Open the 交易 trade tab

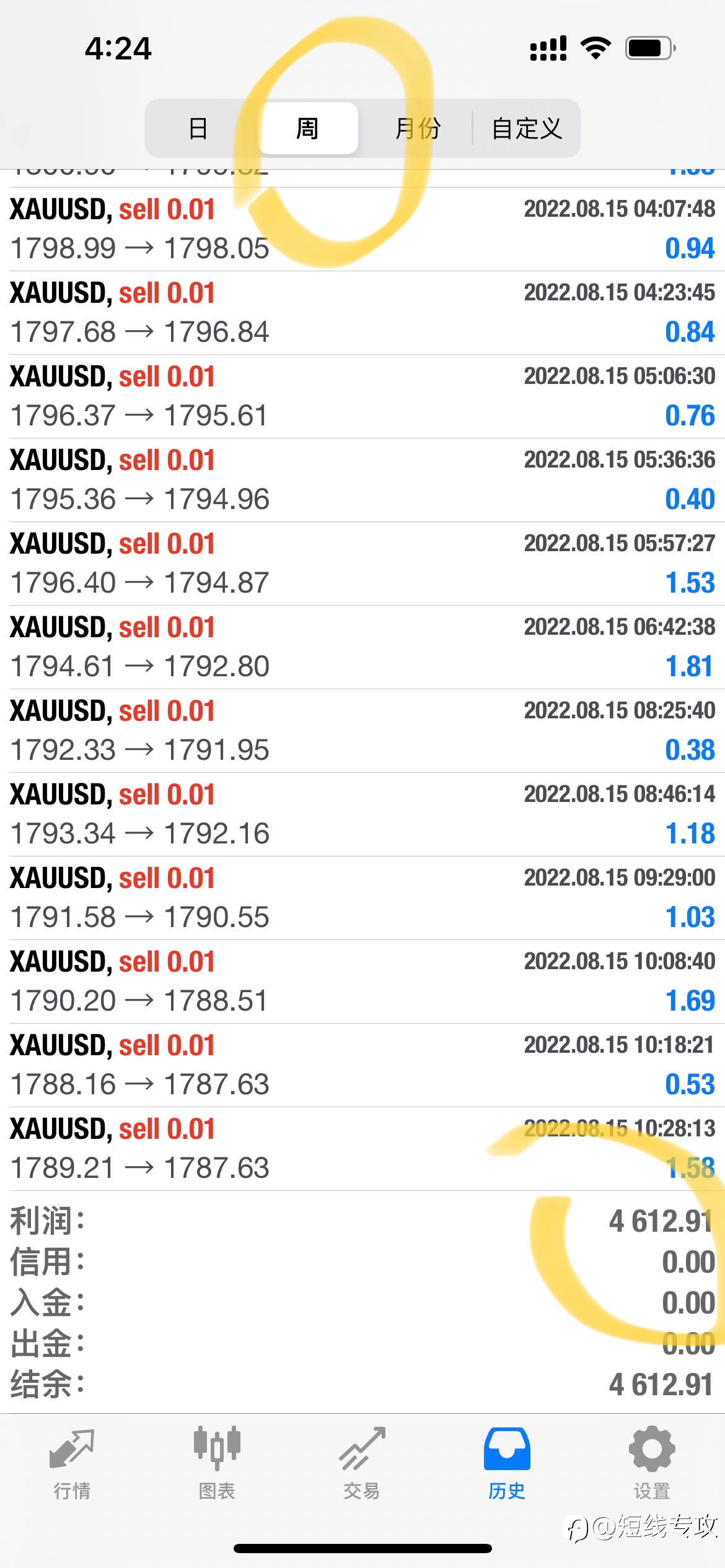[362, 1464]
